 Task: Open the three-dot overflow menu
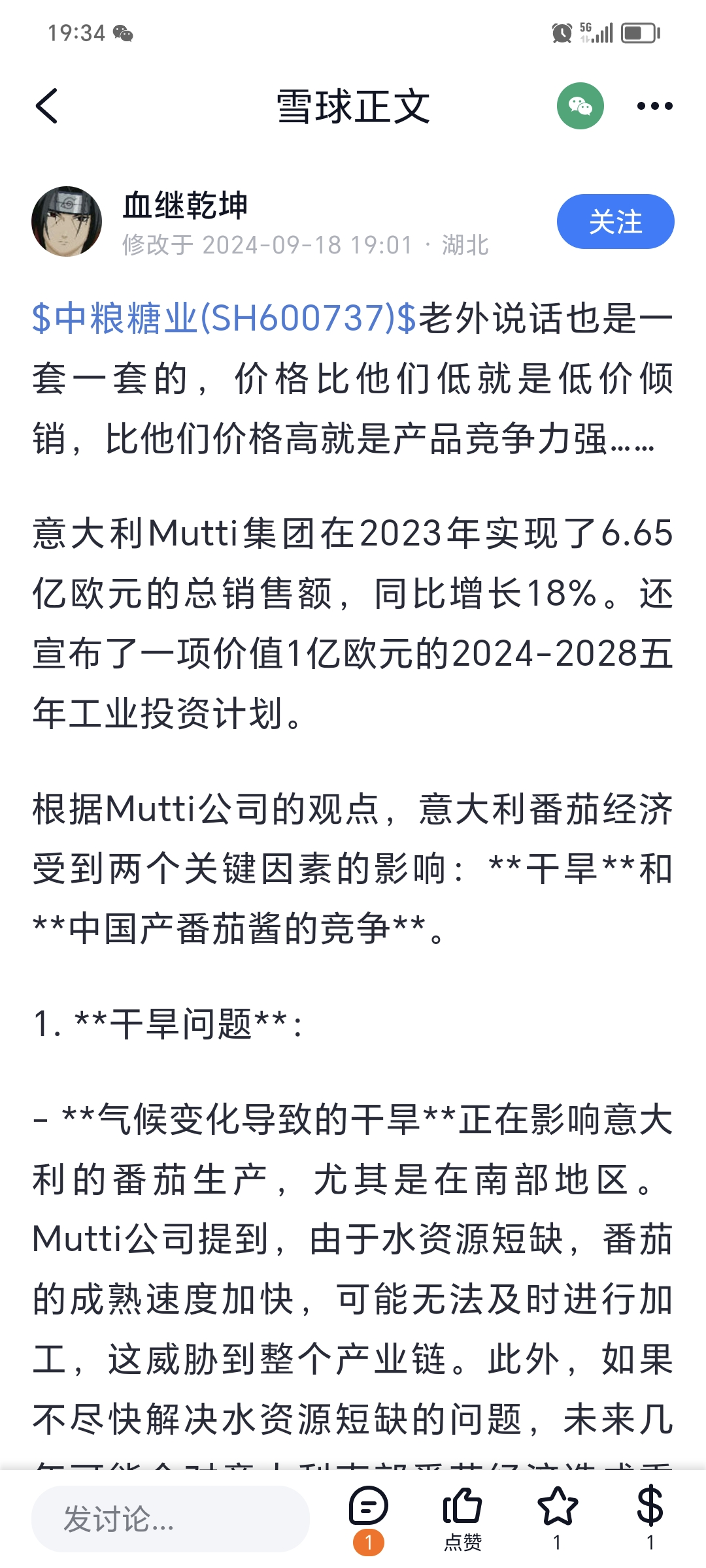click(654, 106)
